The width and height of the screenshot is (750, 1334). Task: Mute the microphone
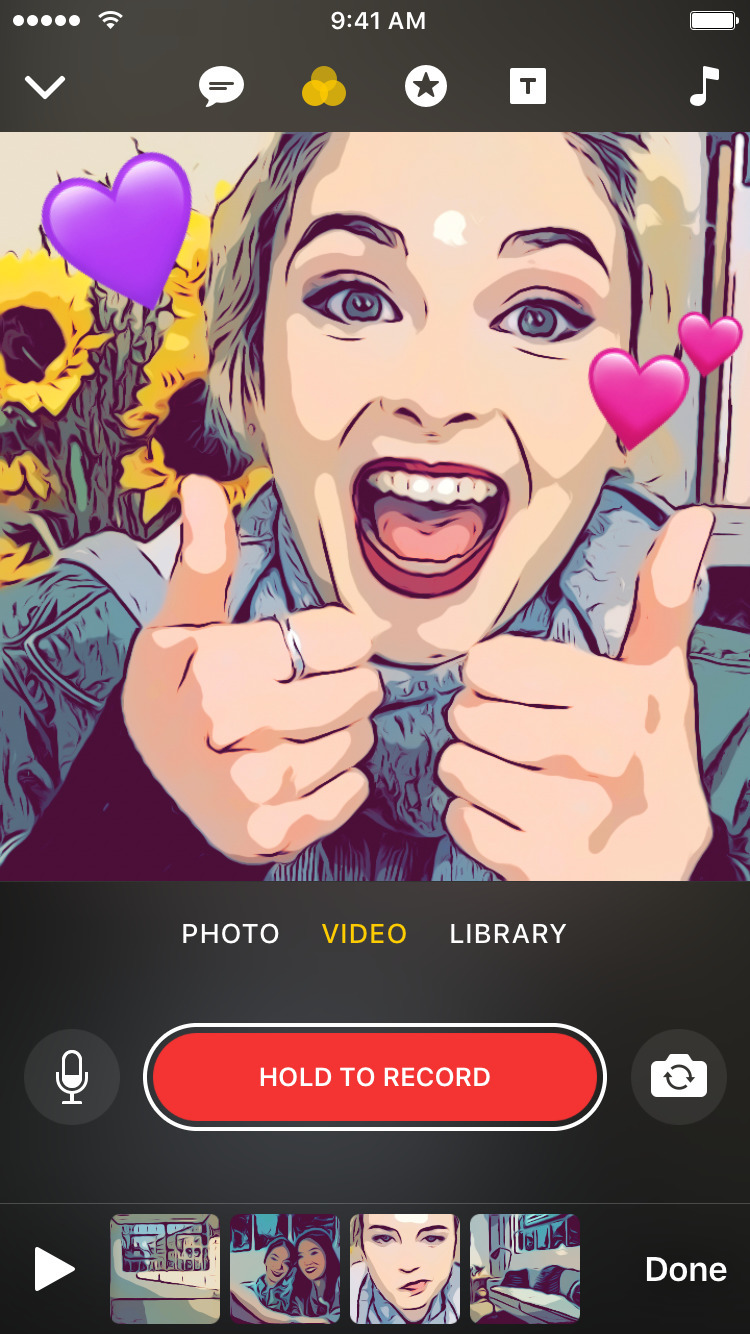coord(72,1077)
